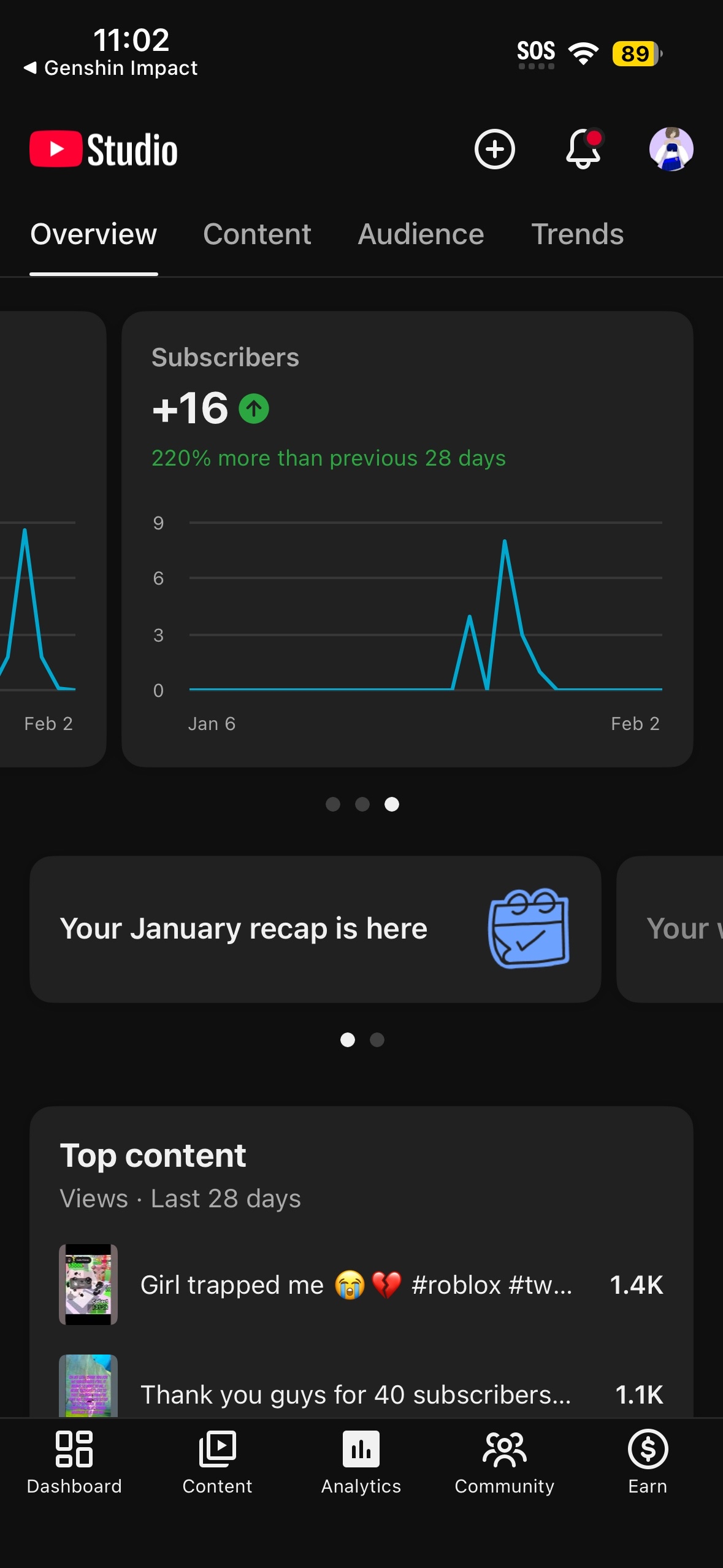Viewport: 723px width, 1568px height.
Task: Go to the Dashboard tab
Action: pos(74,1461)
